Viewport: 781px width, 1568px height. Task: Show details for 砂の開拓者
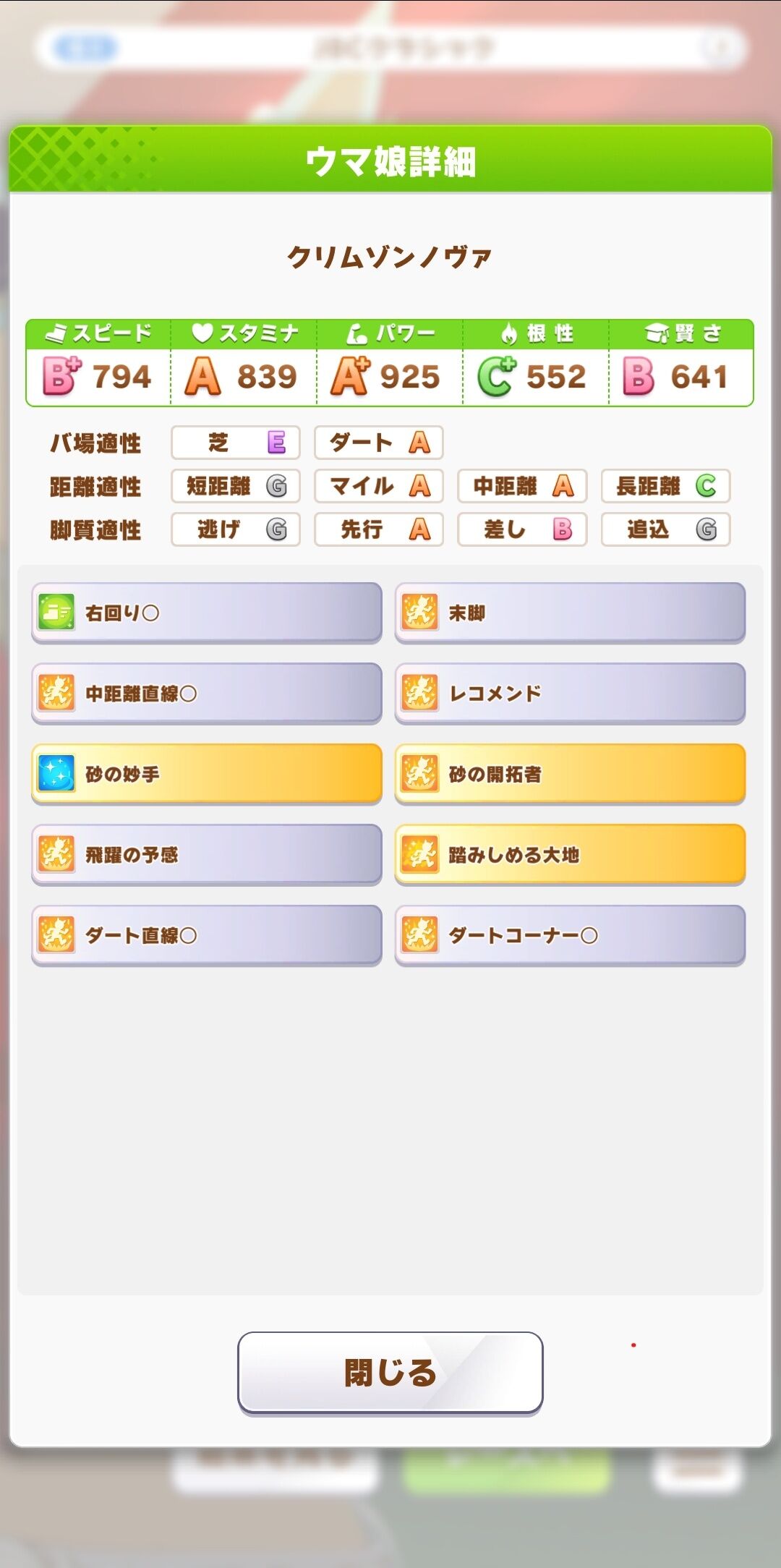click(x=570, y=774)
